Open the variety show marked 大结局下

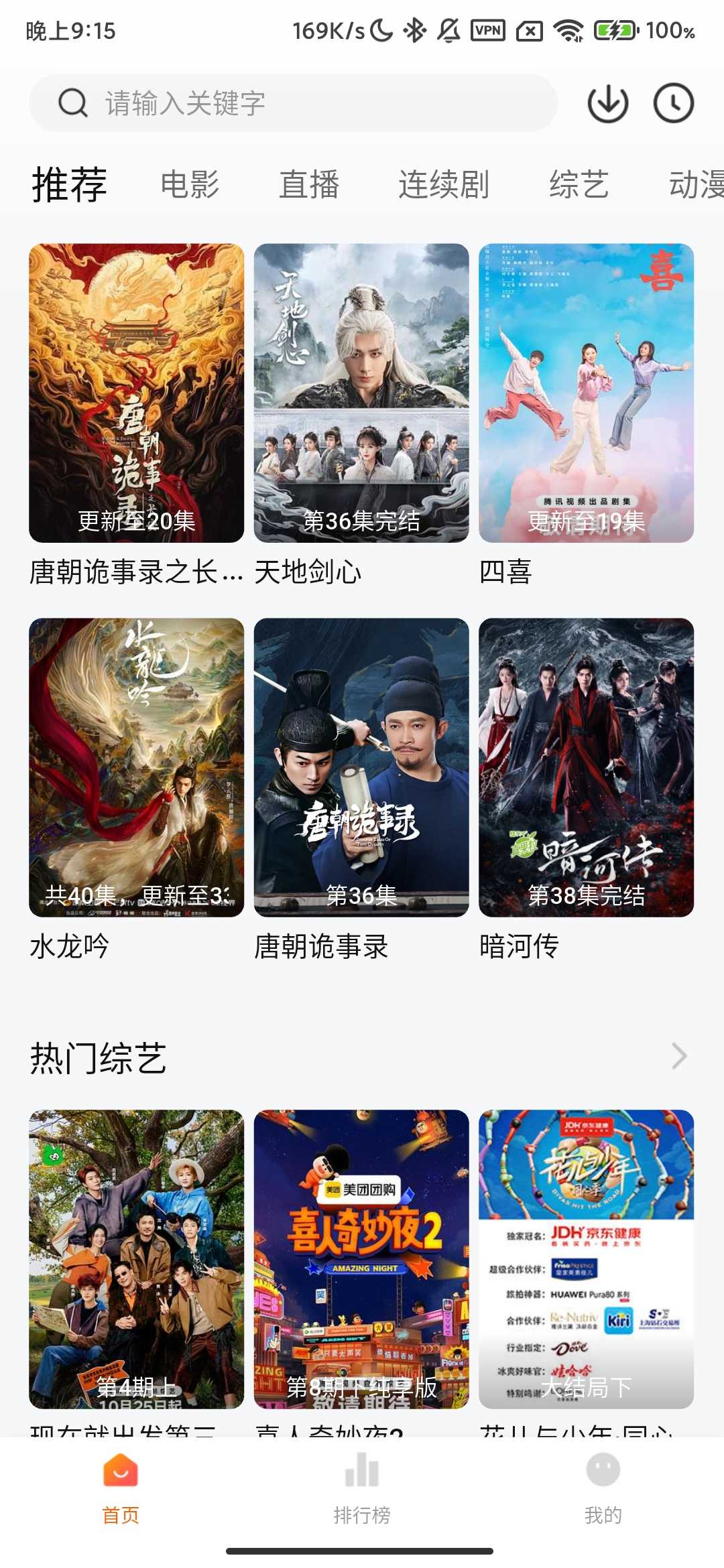click(586, 1258)
